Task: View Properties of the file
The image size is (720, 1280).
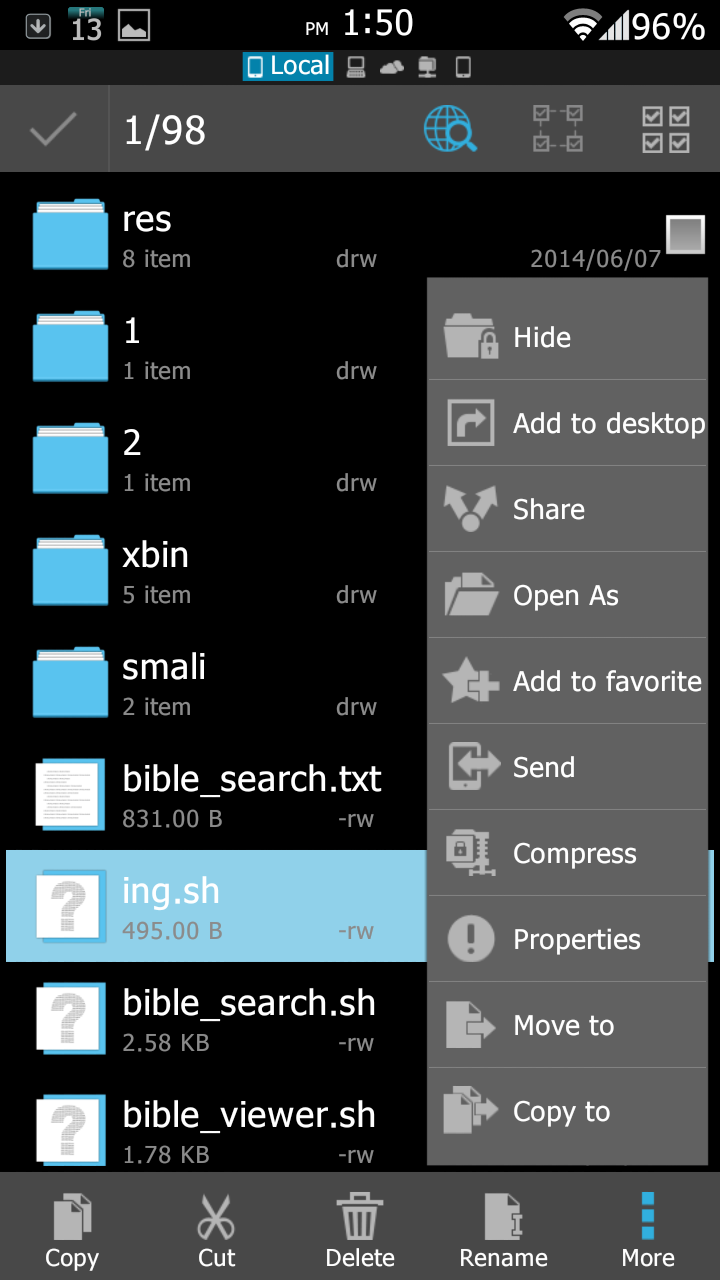Action: pyautogui.click(x=567, y=939)
